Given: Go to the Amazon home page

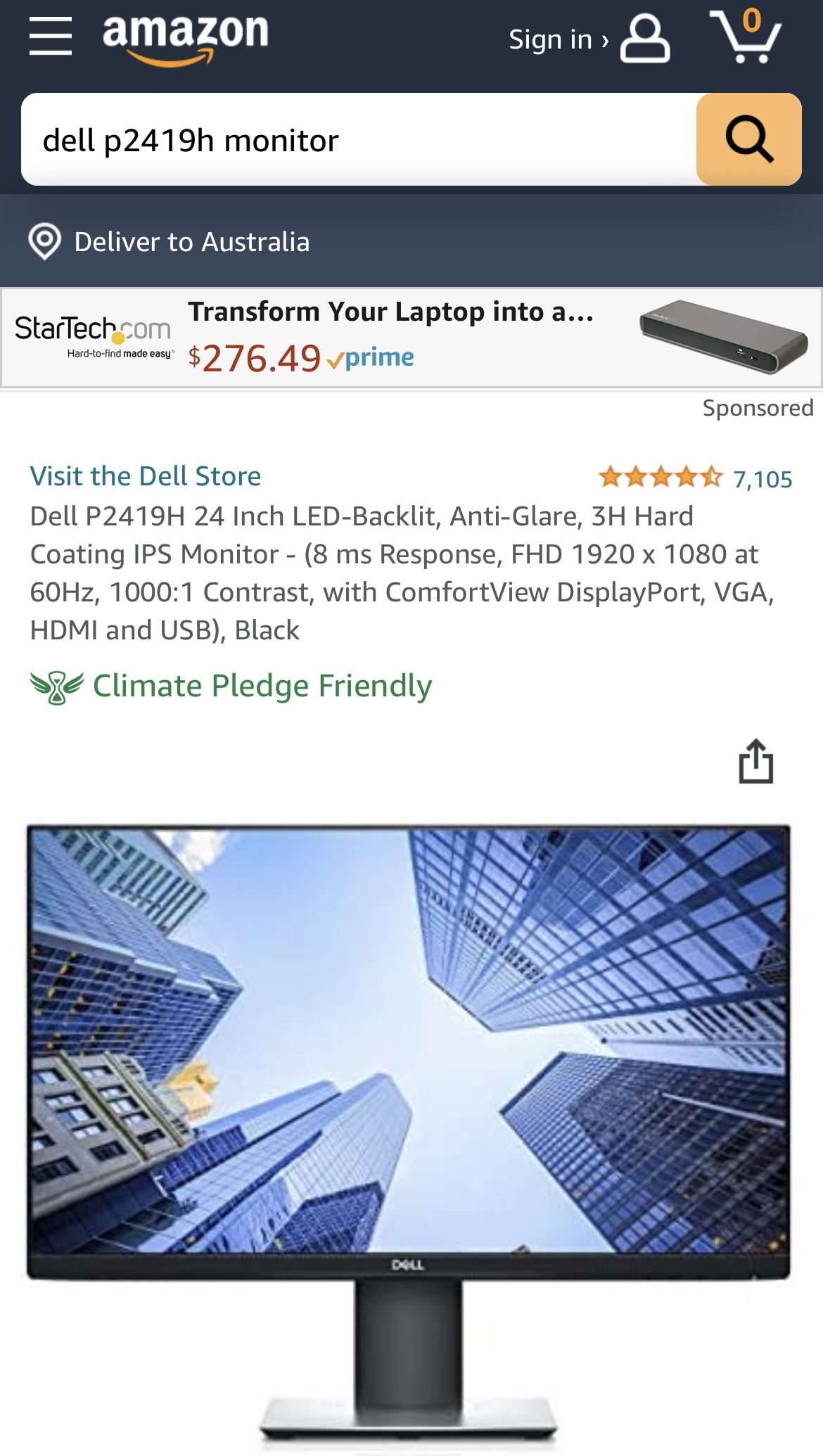Looking at the screenshot, I should [186, 37].
